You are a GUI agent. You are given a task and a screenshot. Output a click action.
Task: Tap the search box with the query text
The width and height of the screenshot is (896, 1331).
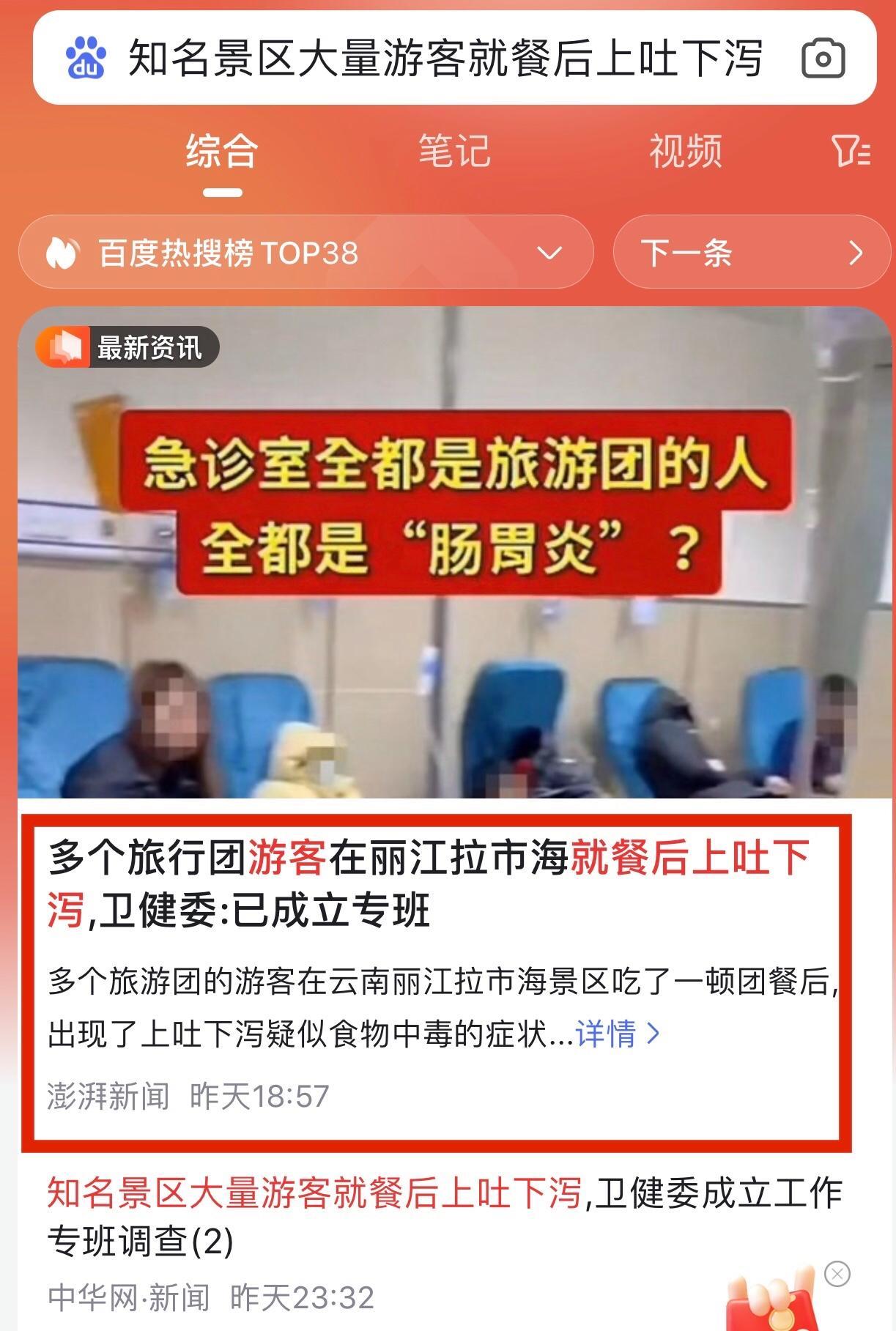(444, 59)
